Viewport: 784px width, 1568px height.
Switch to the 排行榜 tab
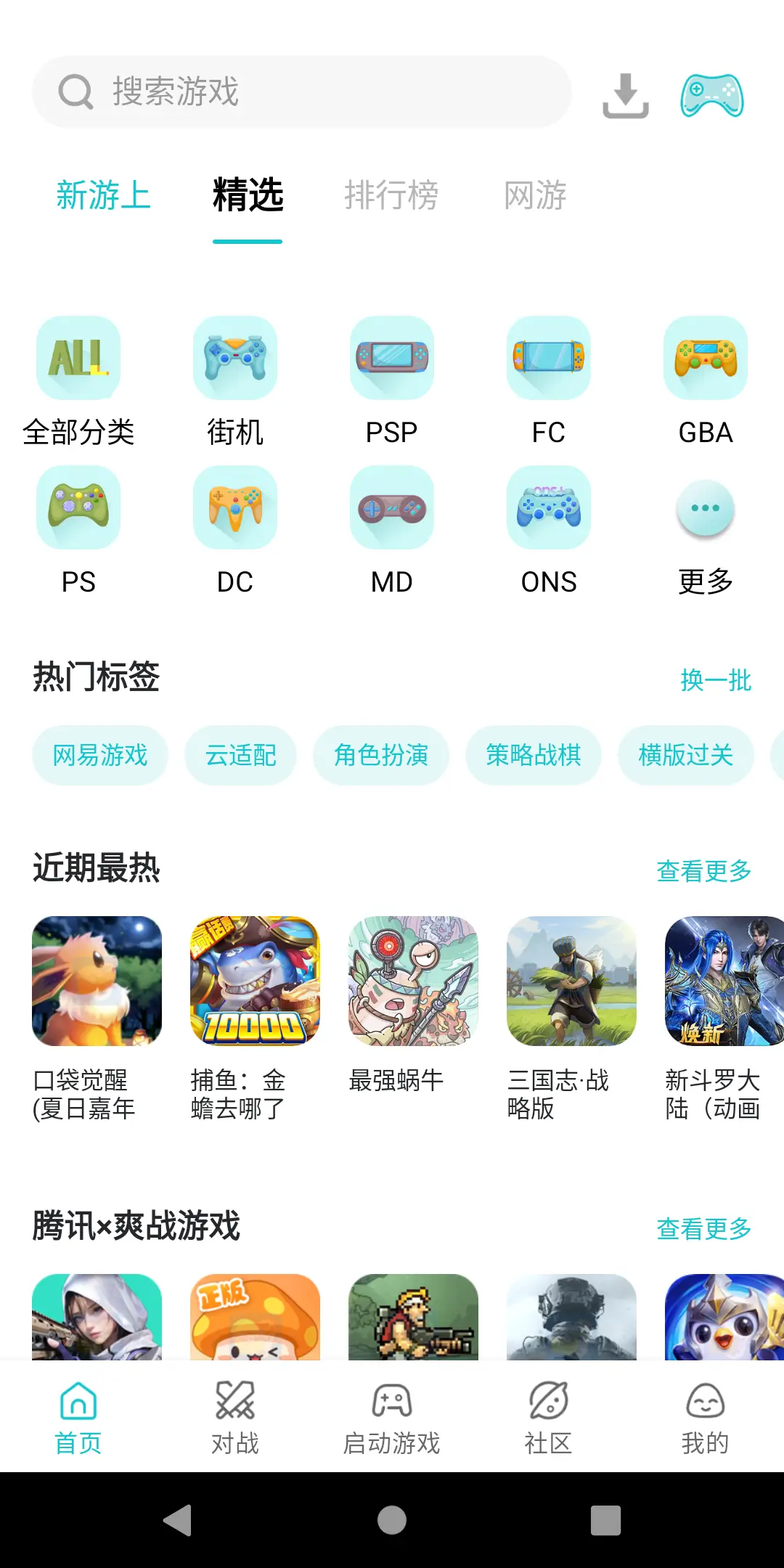point(391,195)
